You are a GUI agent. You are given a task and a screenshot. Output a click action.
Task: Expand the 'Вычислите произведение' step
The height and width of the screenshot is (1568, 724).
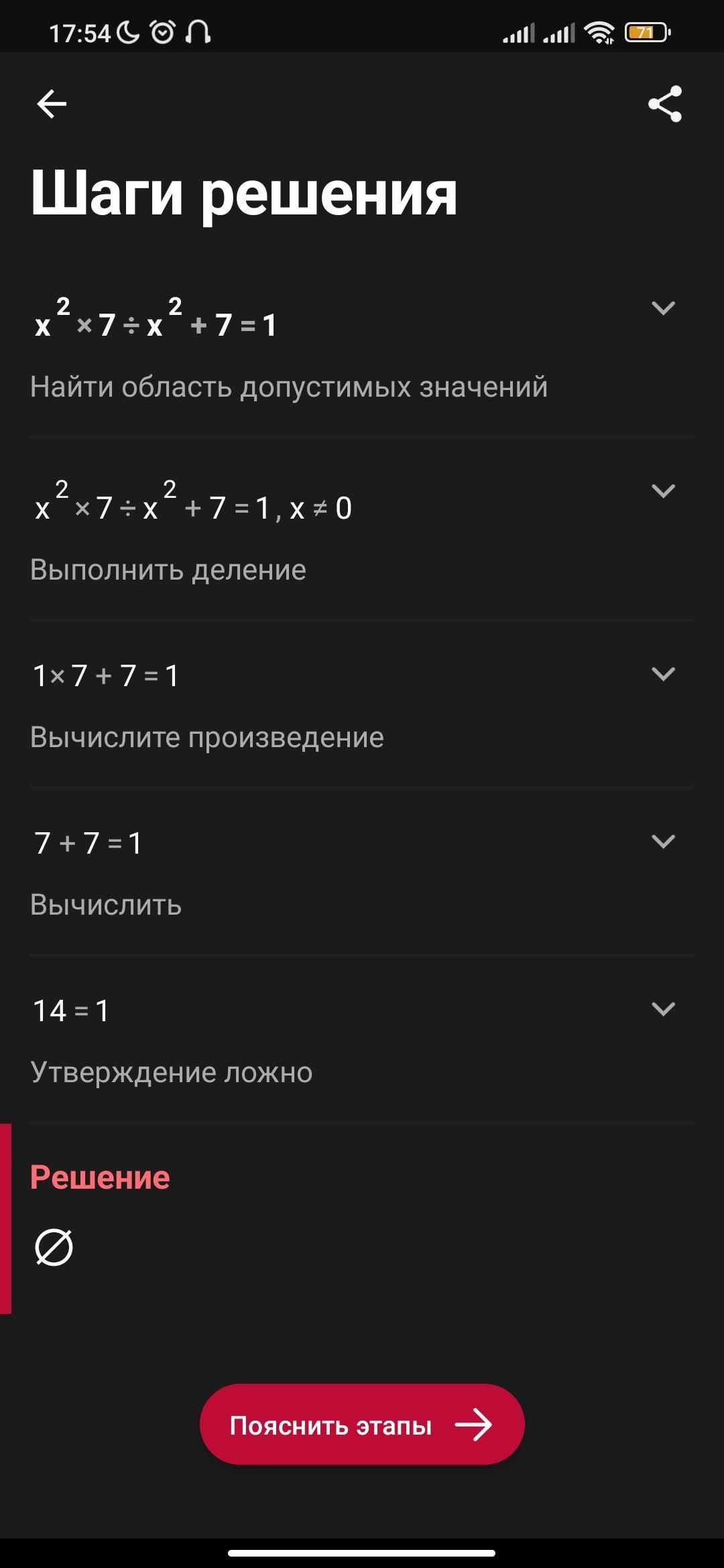[x=663, y=674]
